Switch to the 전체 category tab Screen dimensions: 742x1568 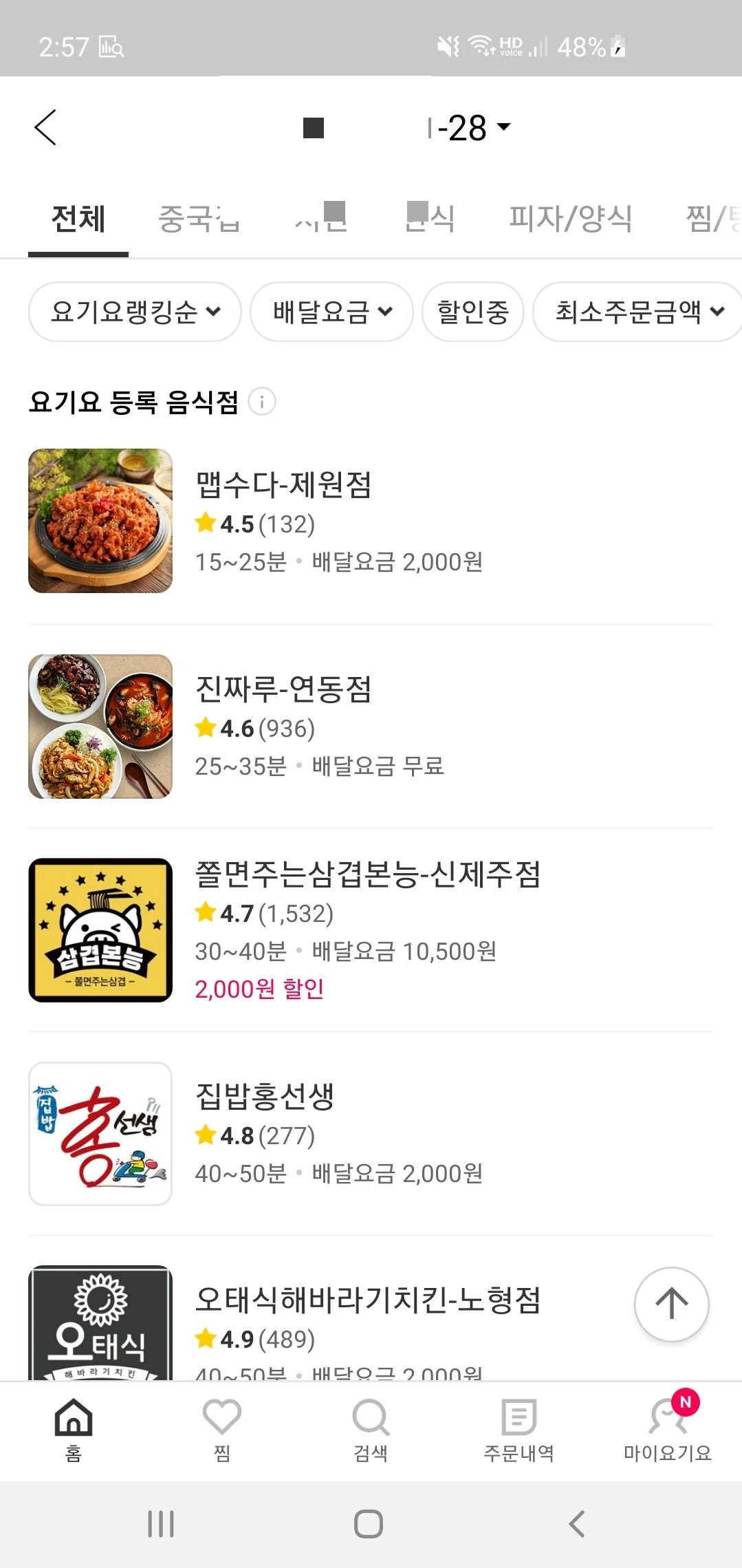(78, 219)
